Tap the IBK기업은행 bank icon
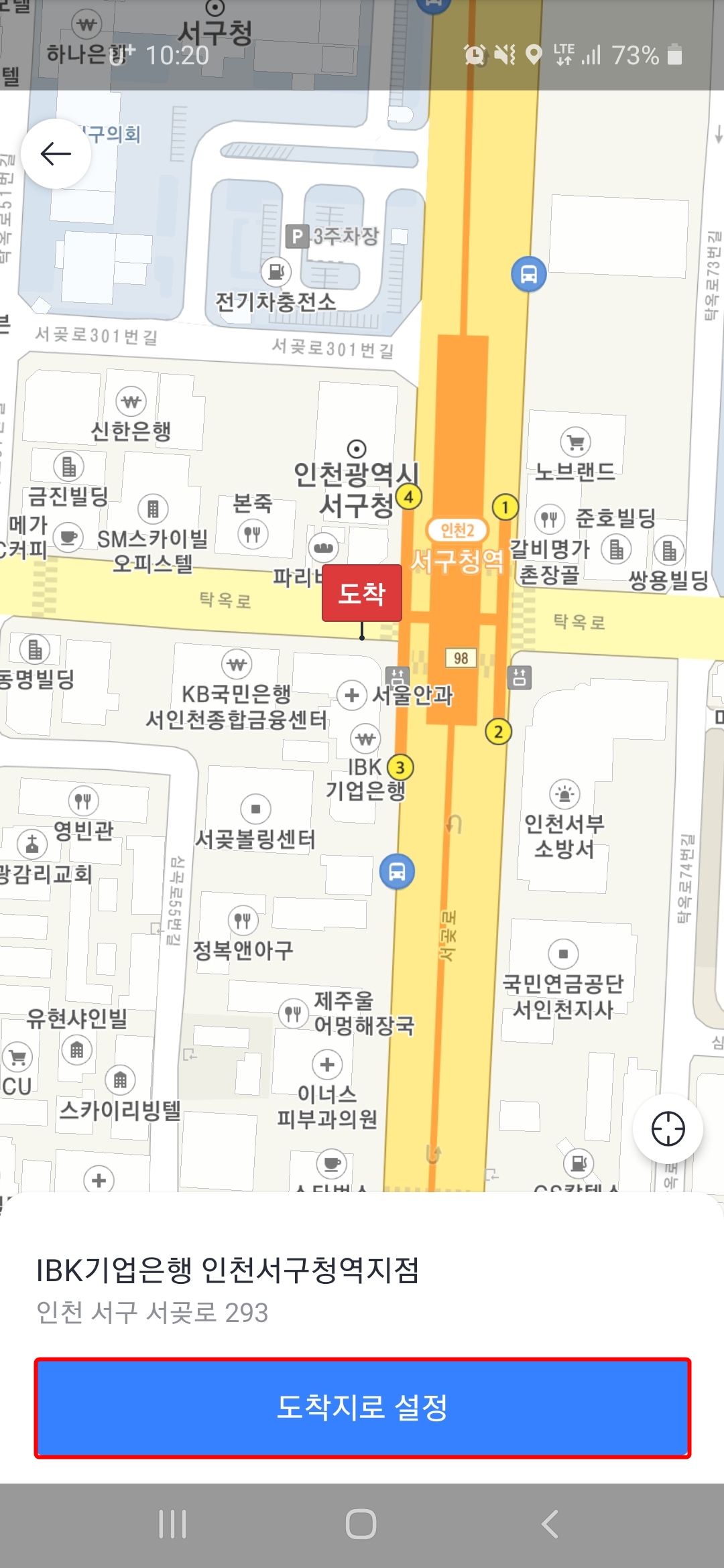724x1568 pixels. 364,740
